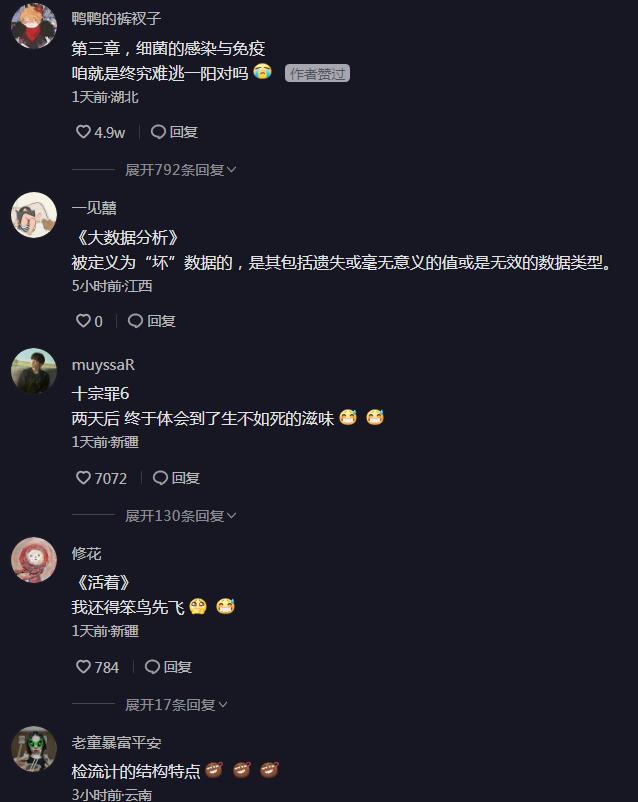Reply to 一见囍's comment
638x802 pixels.
click(x=152, y=321)
